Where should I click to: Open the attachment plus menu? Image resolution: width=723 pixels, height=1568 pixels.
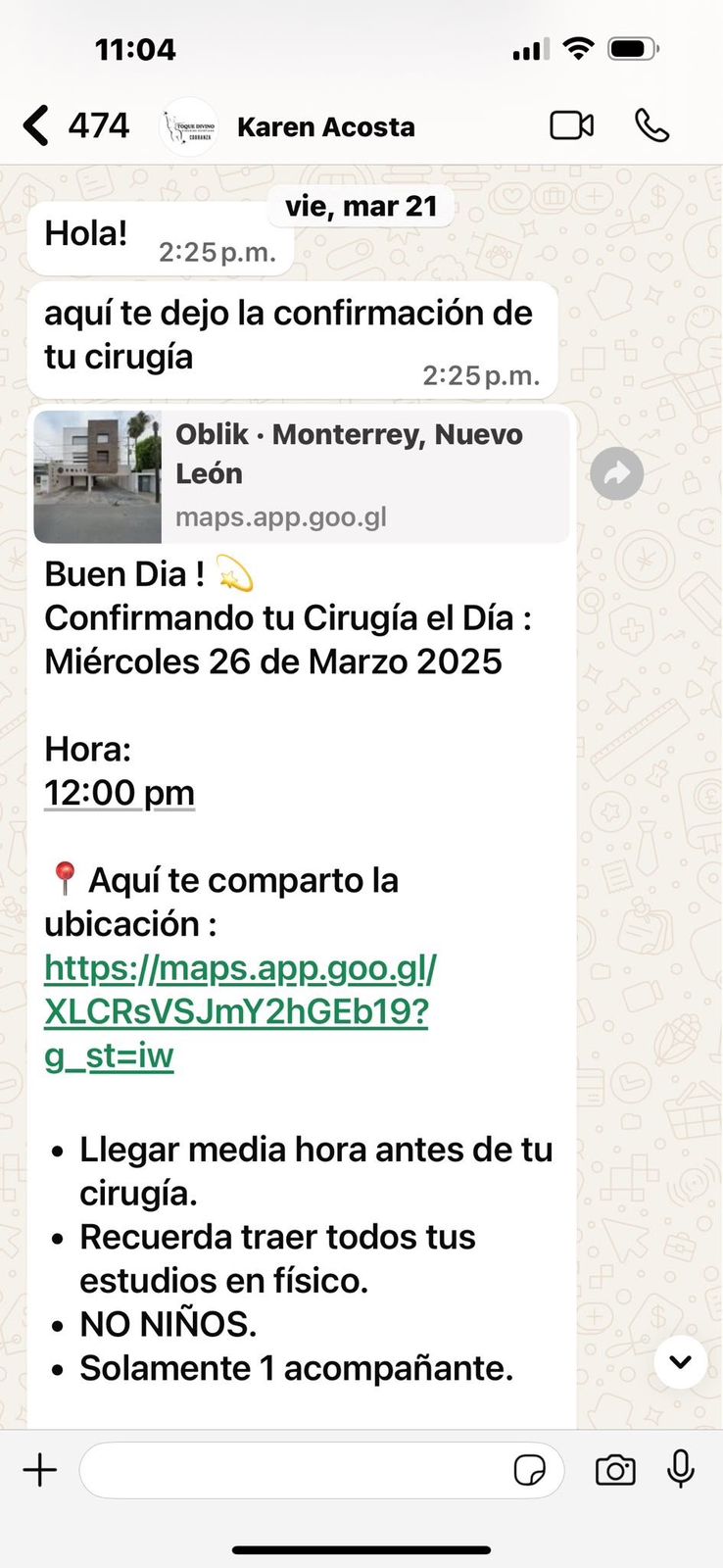(x=40, y=1470)
